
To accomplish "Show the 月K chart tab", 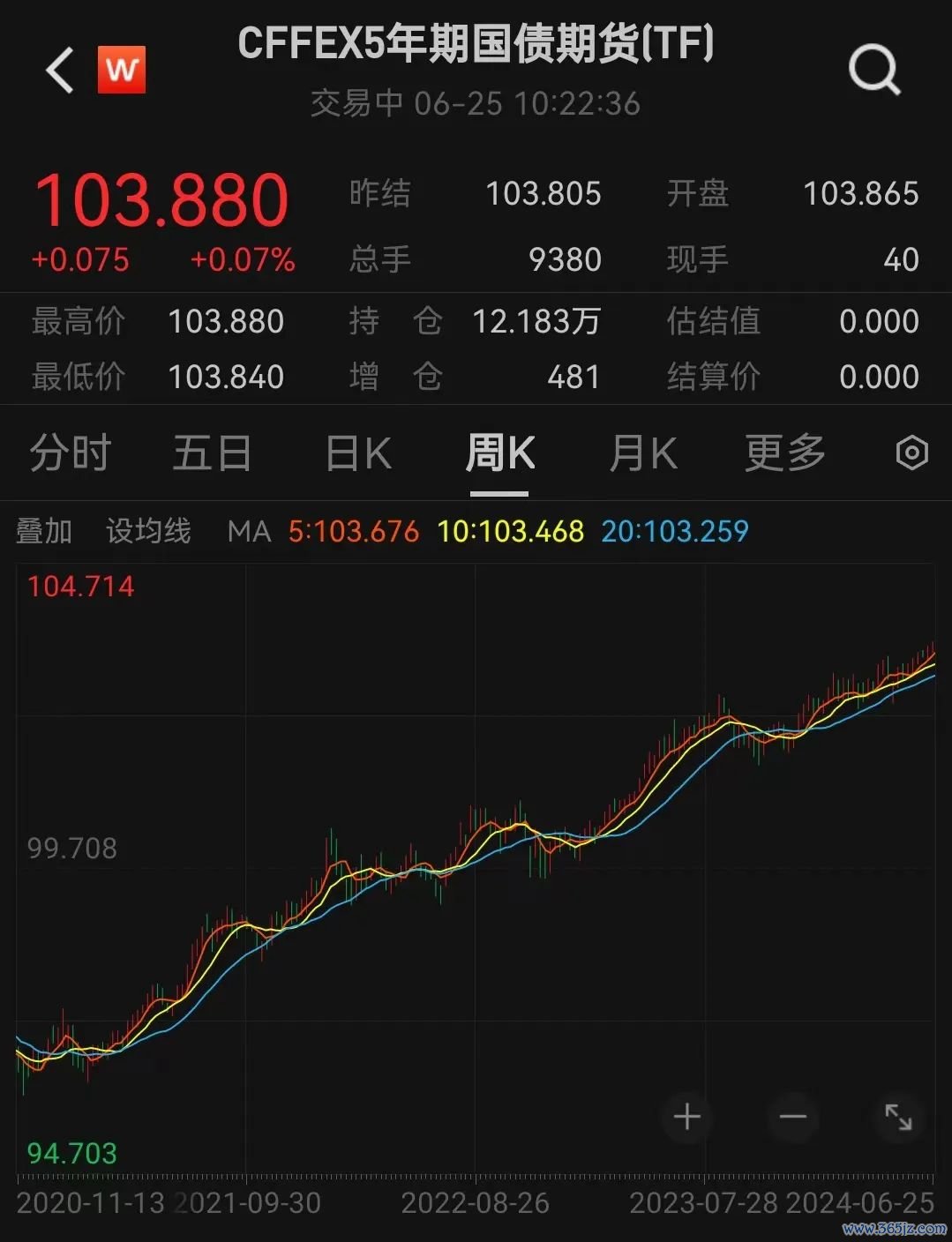I will point(642,453).
